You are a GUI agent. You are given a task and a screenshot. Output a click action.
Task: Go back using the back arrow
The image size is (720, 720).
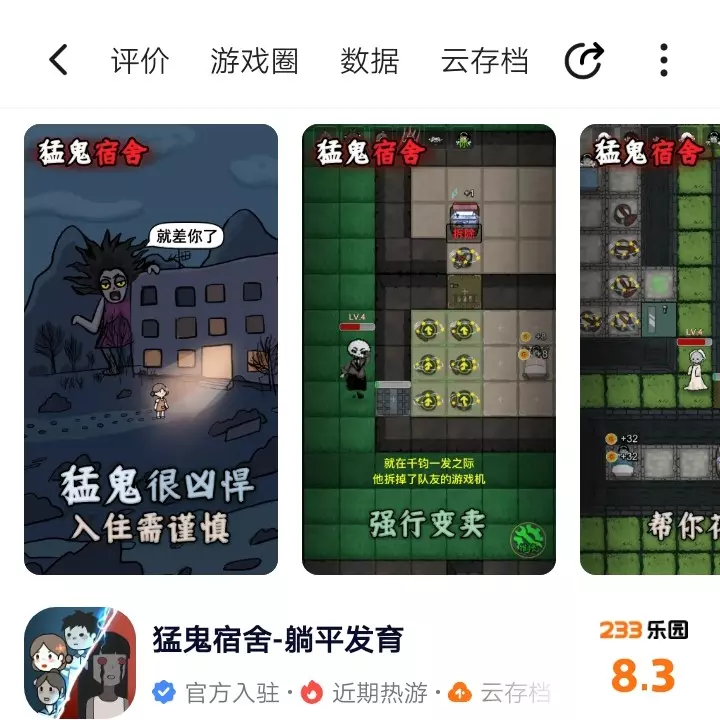pos(59,61)
